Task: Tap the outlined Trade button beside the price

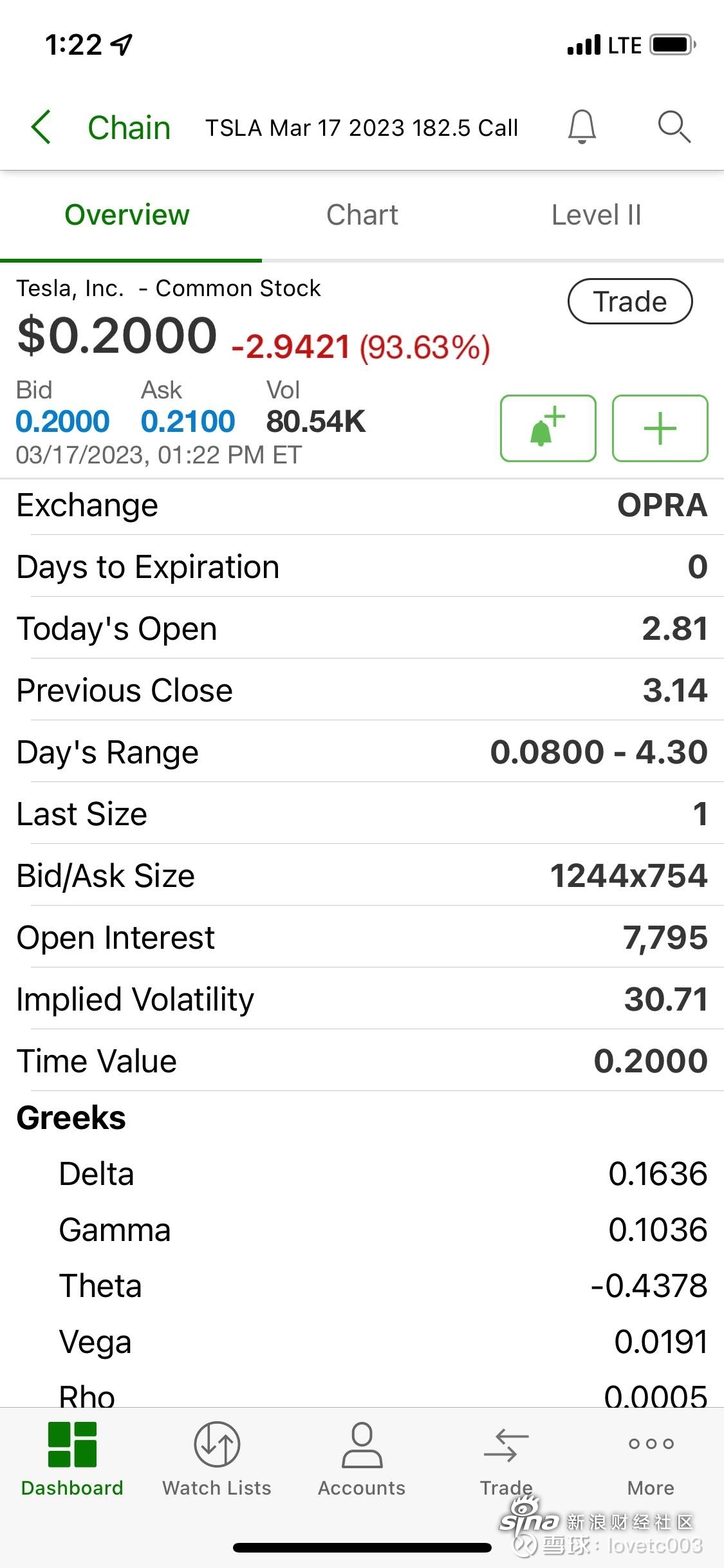Action: coord(629,301)
